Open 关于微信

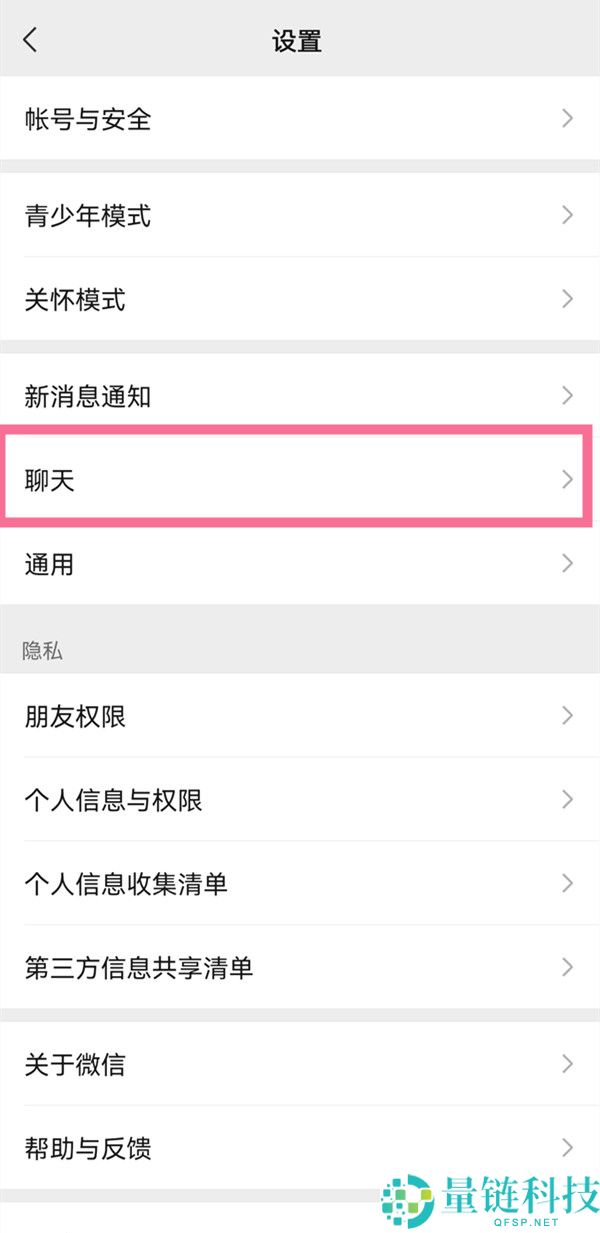[300, 1064]
